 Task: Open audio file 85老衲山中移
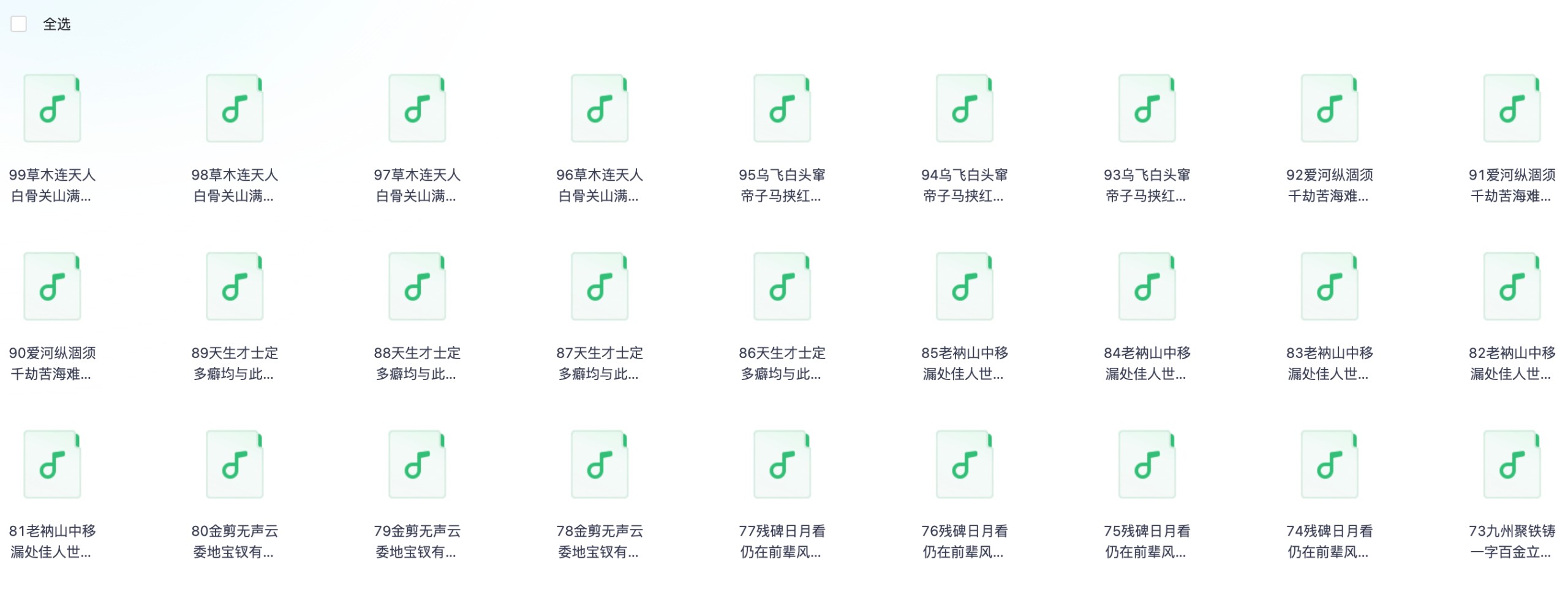tap(965, 287)
